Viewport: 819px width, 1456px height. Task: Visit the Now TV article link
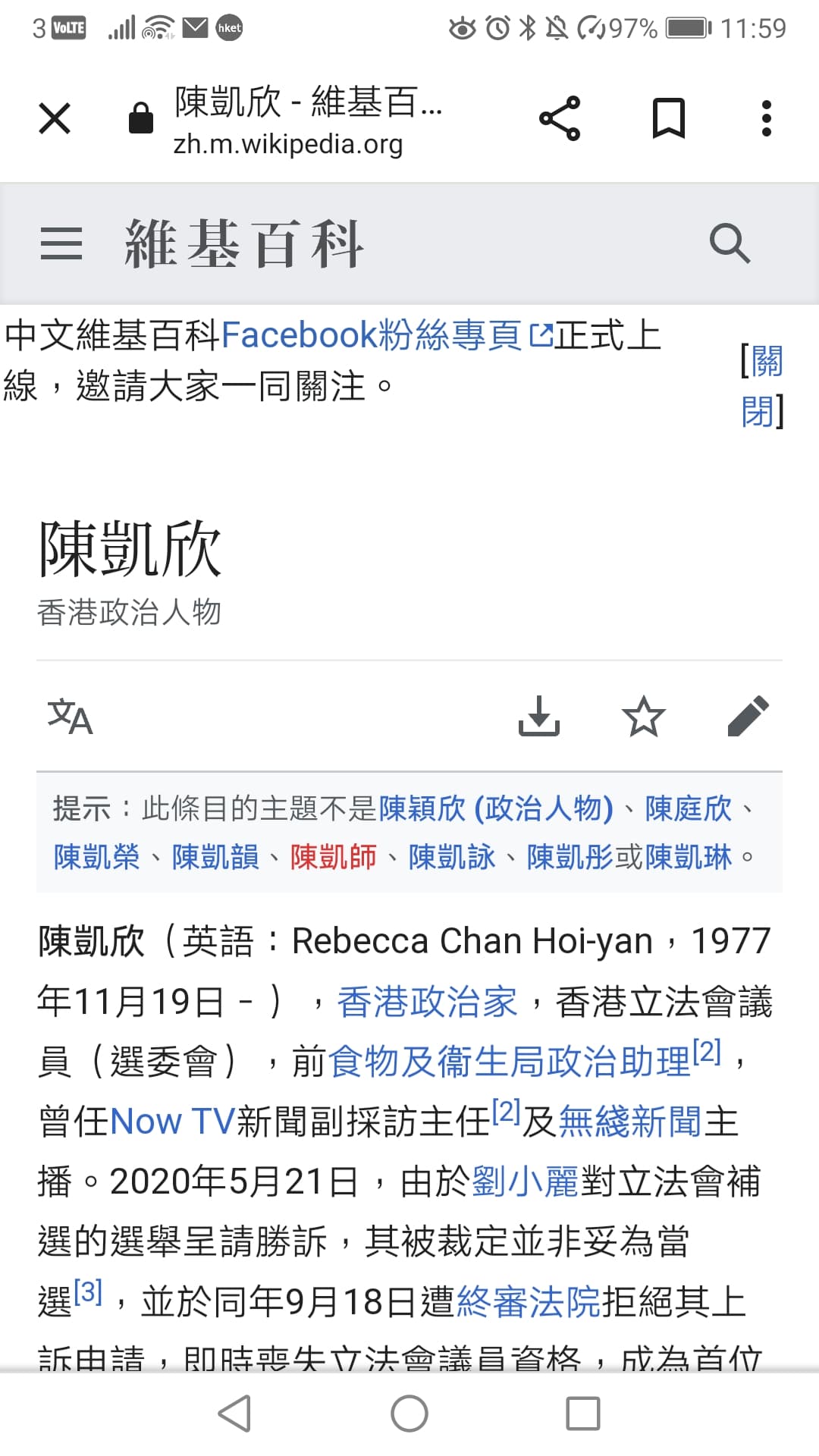(173, 1122)
